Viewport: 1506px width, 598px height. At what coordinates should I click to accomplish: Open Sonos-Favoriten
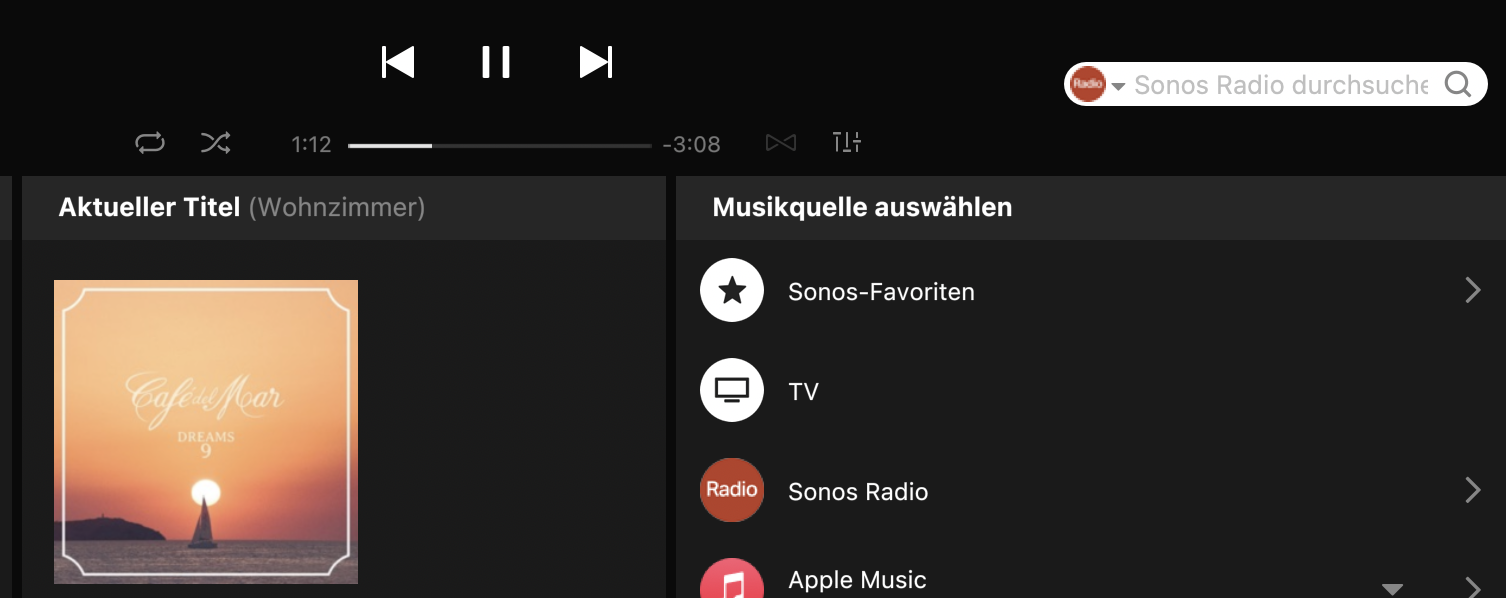(880, 292)
